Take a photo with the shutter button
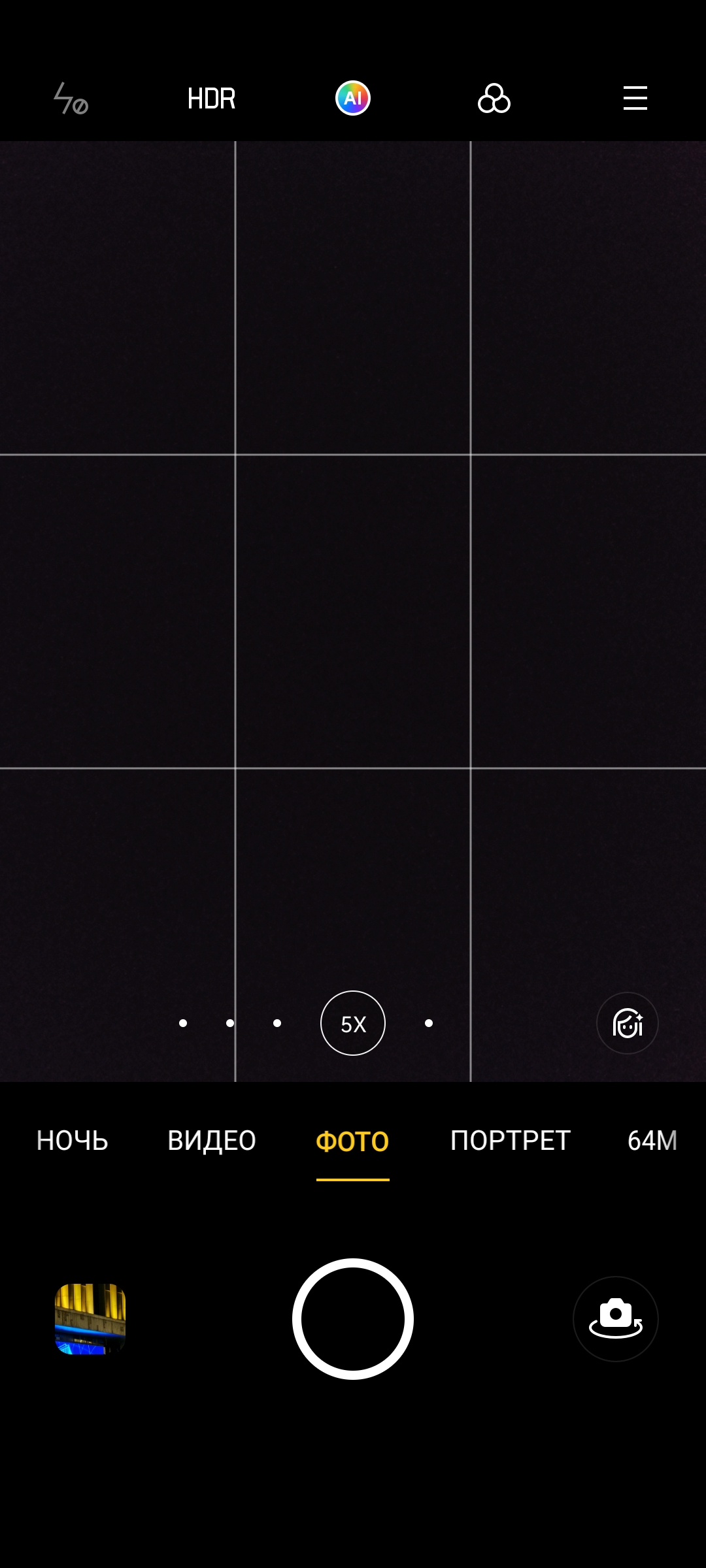Viewport: 706px width, 1568px height. pyautogui.click(x=353, y=1319)
